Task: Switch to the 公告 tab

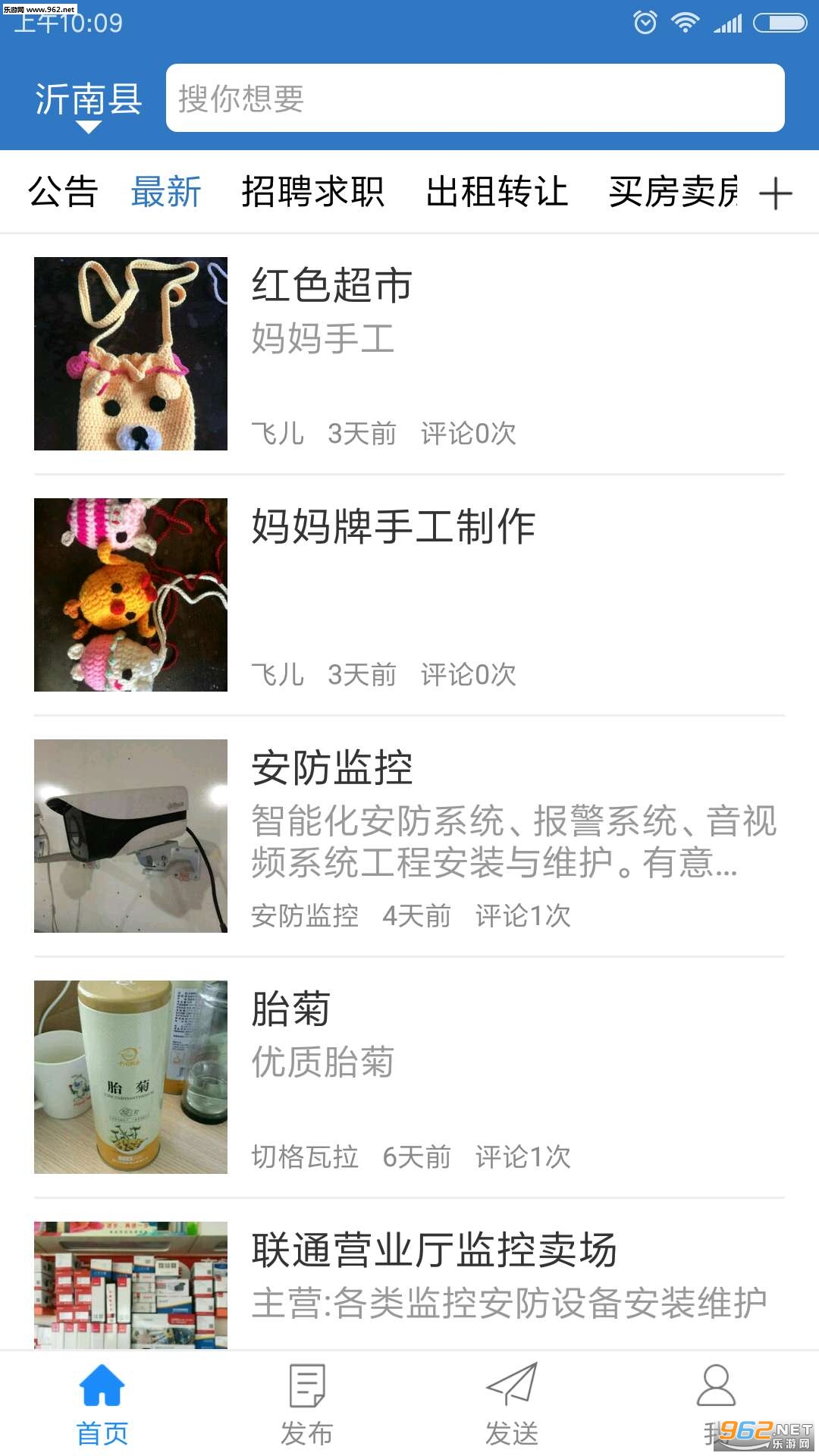Action: tap(63, 192)
